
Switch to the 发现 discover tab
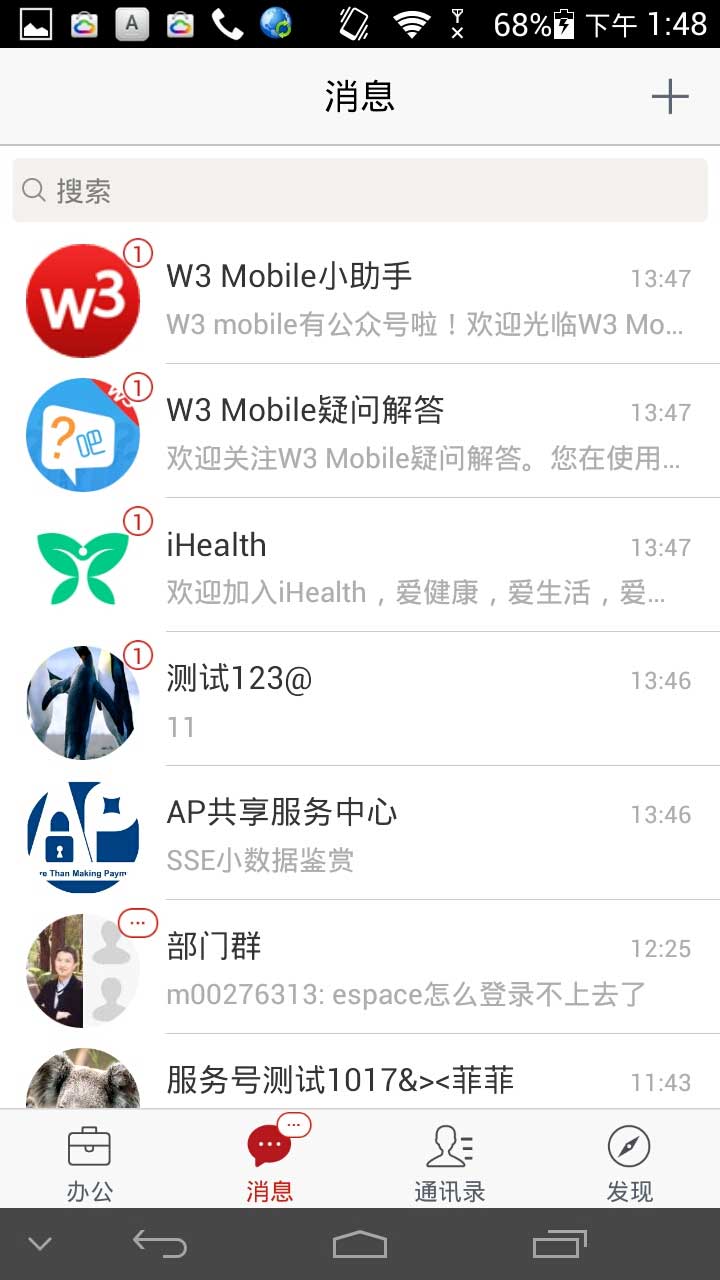click(630, 1162)
